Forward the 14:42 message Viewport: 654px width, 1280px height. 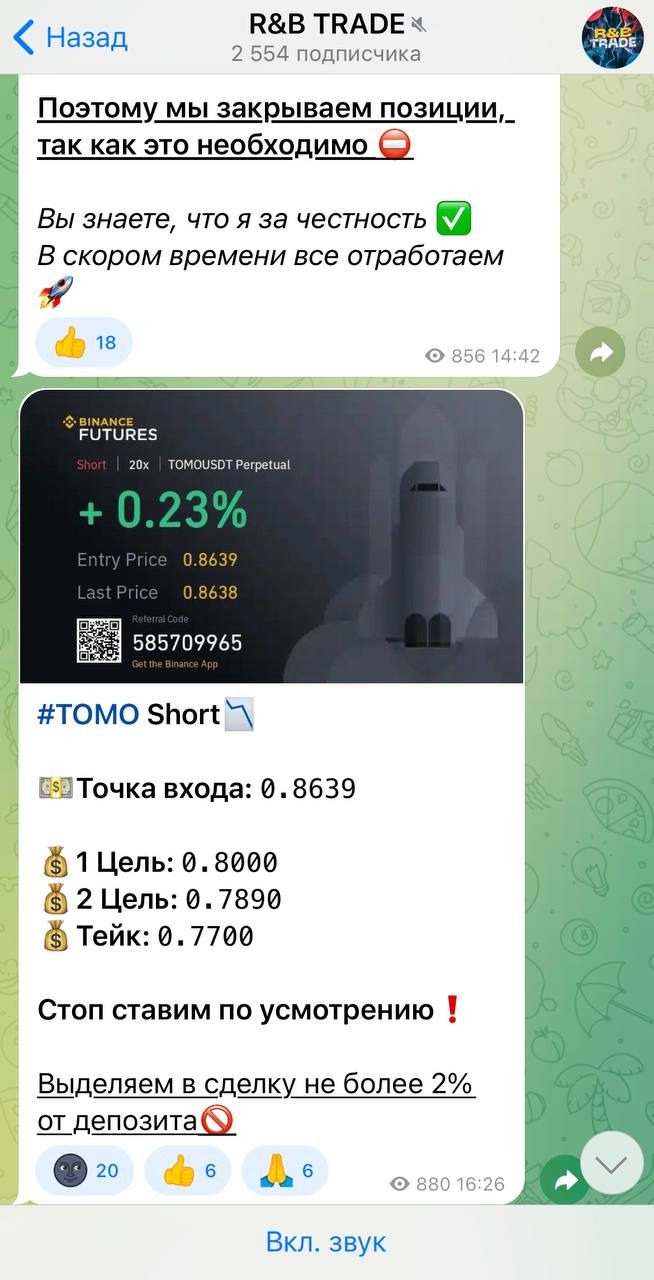click(601, 351)
